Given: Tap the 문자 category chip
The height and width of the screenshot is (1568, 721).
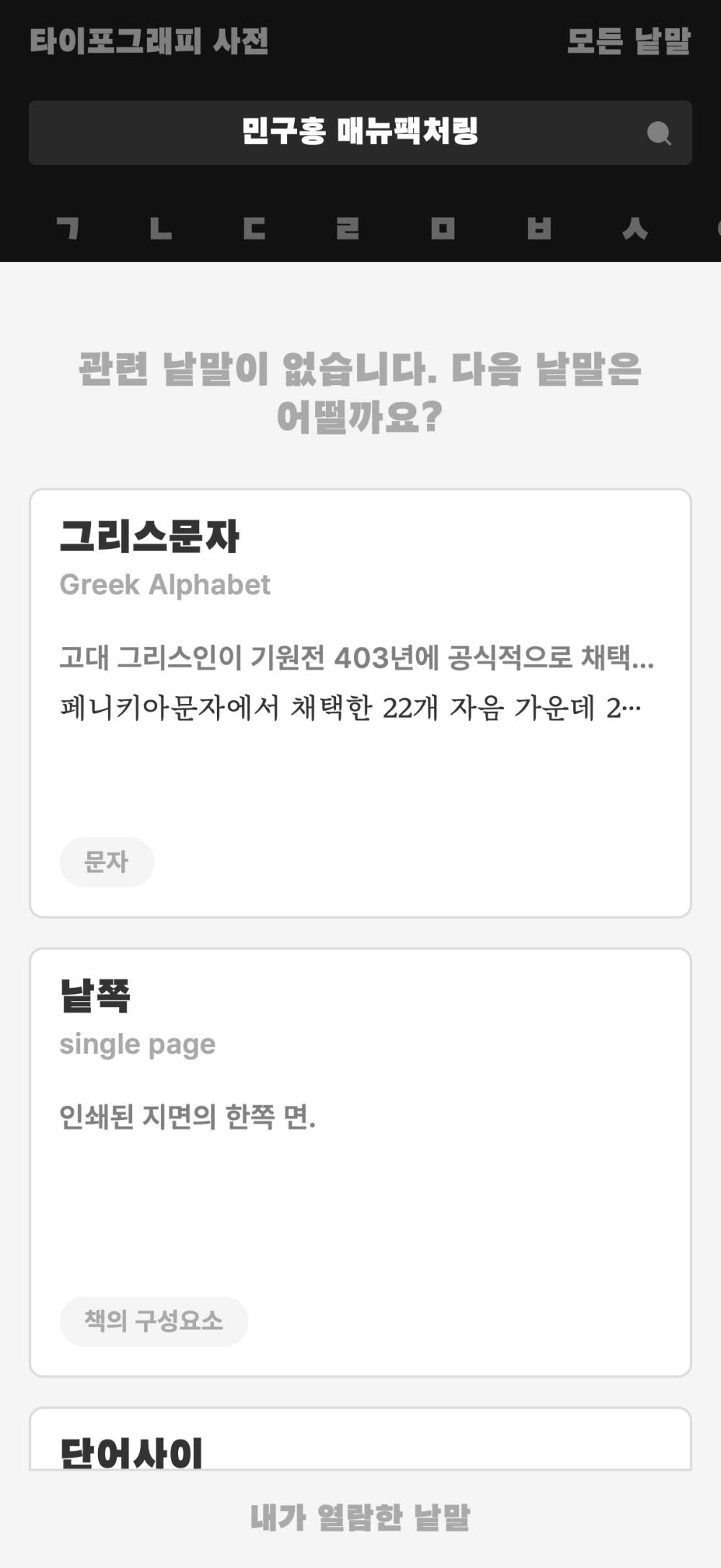Looking at the screenshot, I should 107,862.
